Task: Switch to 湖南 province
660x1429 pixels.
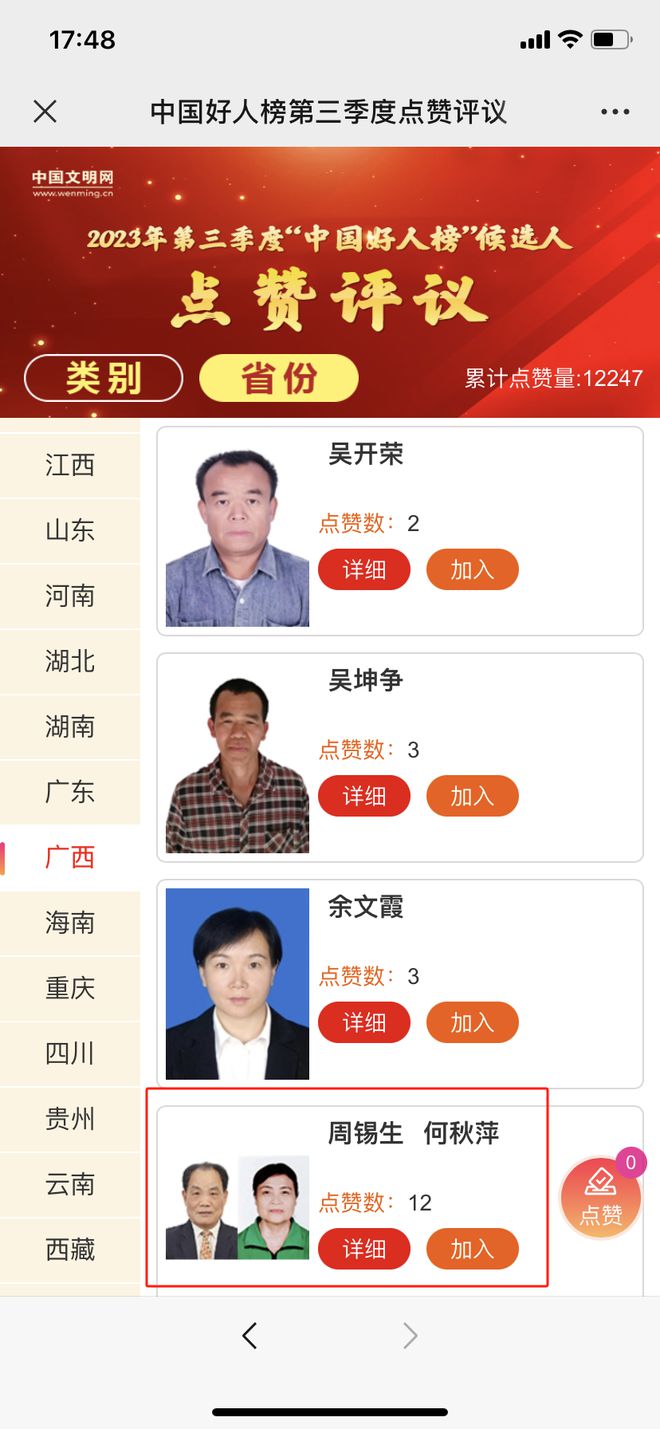Action: [x=70, y=726]
